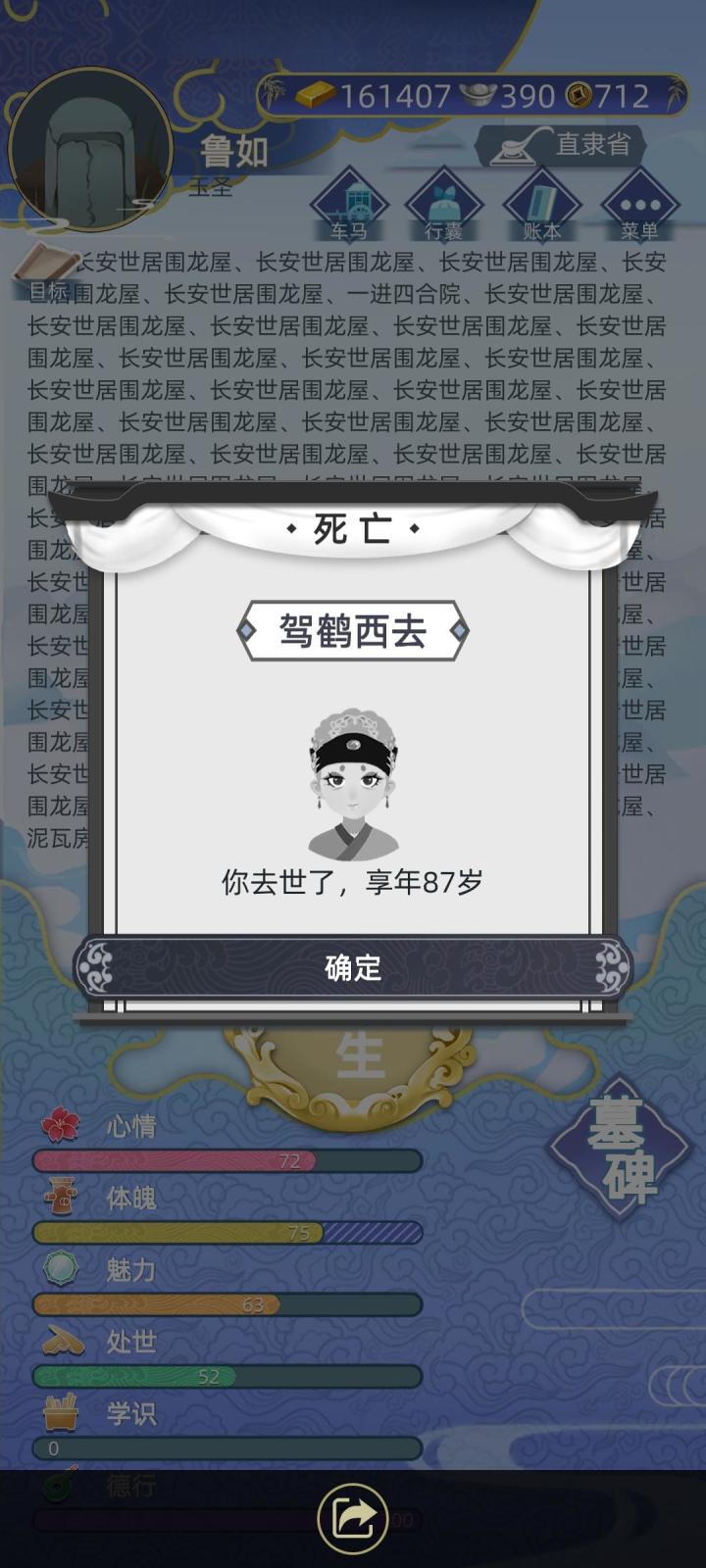Image resolution: width=706 pixels, height=1568 pixels.
Task: Tap the share arrow button at bottom
Action: click(353, 1516)
